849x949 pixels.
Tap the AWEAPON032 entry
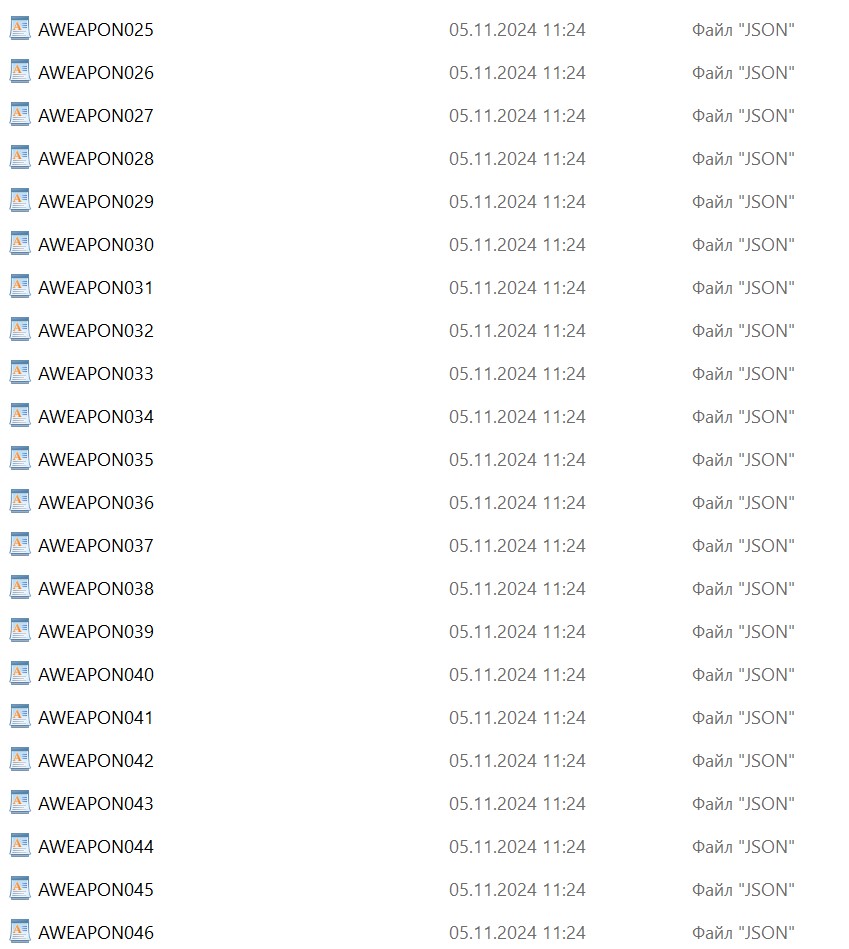tap(96, 331)
